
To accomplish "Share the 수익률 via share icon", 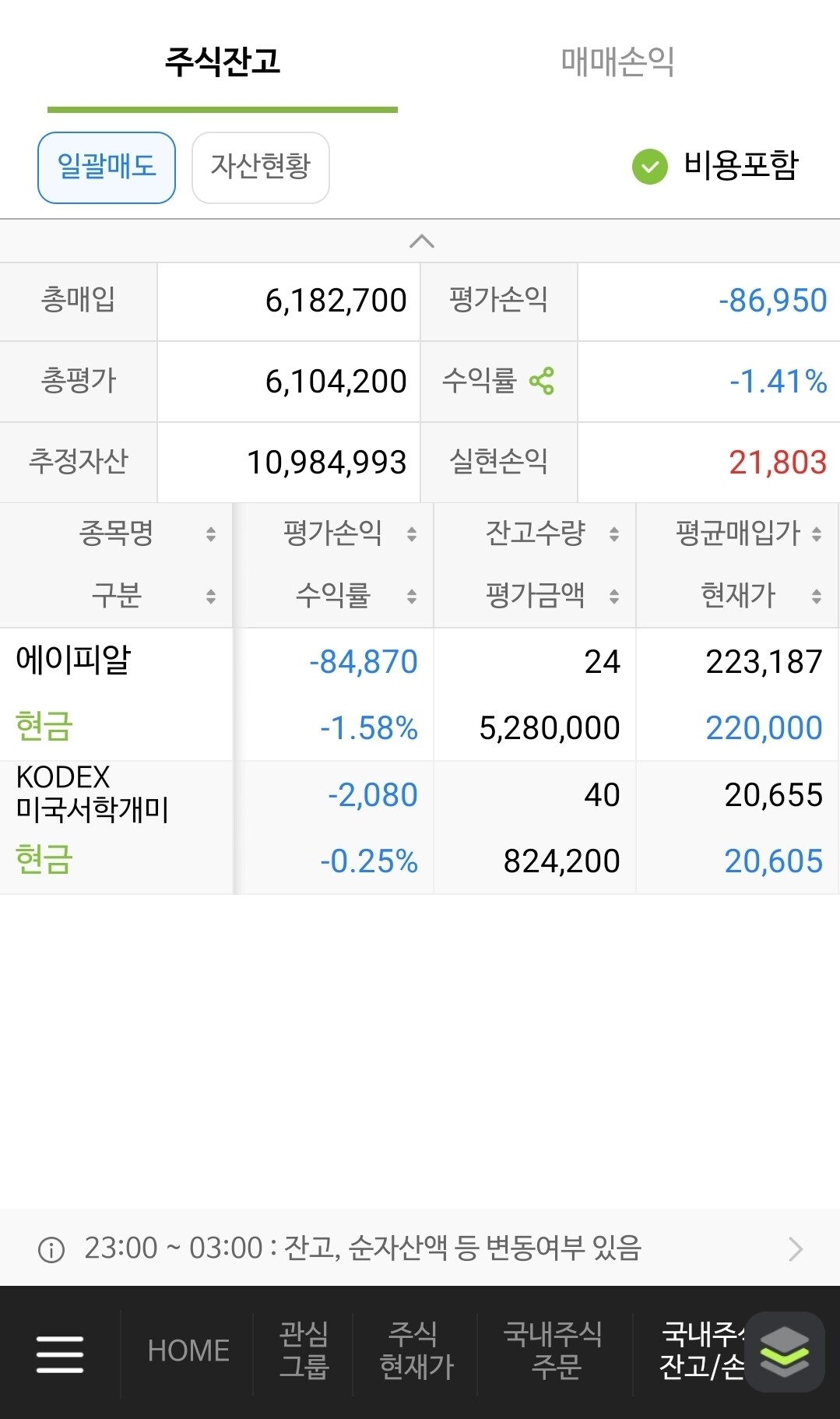I will point(541,381).
